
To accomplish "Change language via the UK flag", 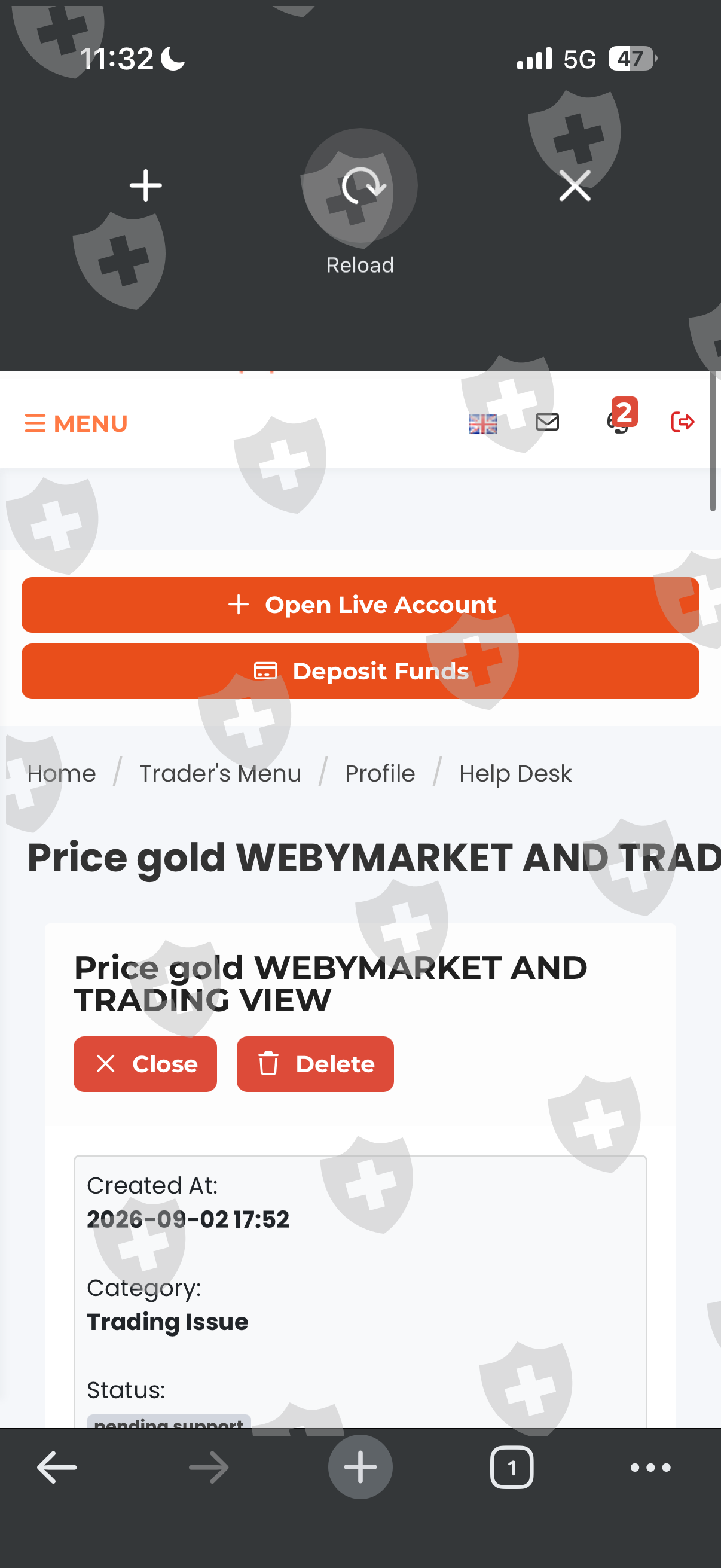I will (483, 423).
